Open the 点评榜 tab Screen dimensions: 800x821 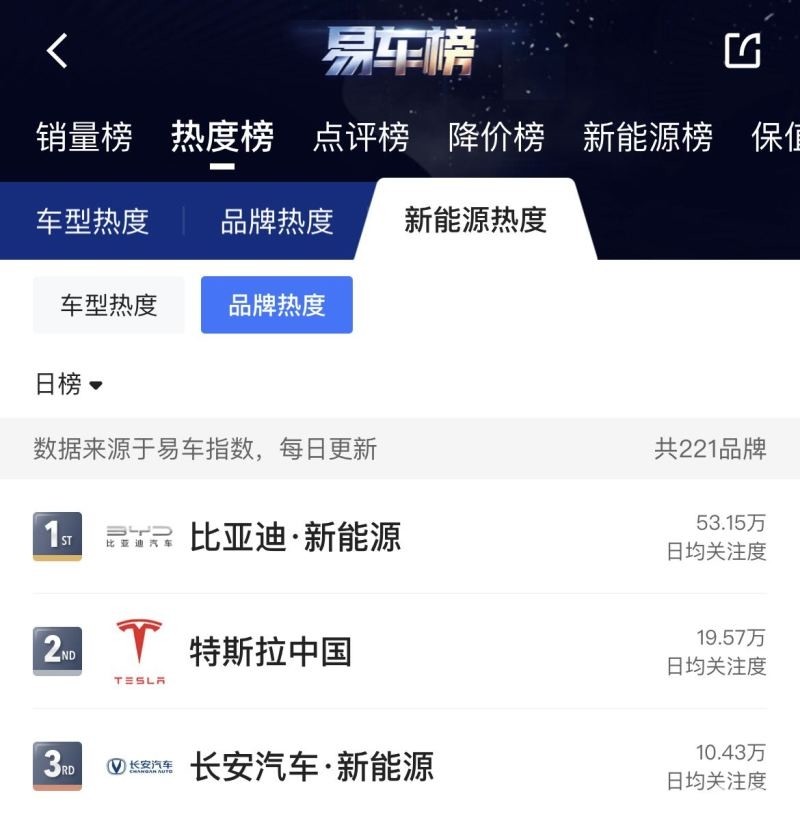[x=361, y=137]
